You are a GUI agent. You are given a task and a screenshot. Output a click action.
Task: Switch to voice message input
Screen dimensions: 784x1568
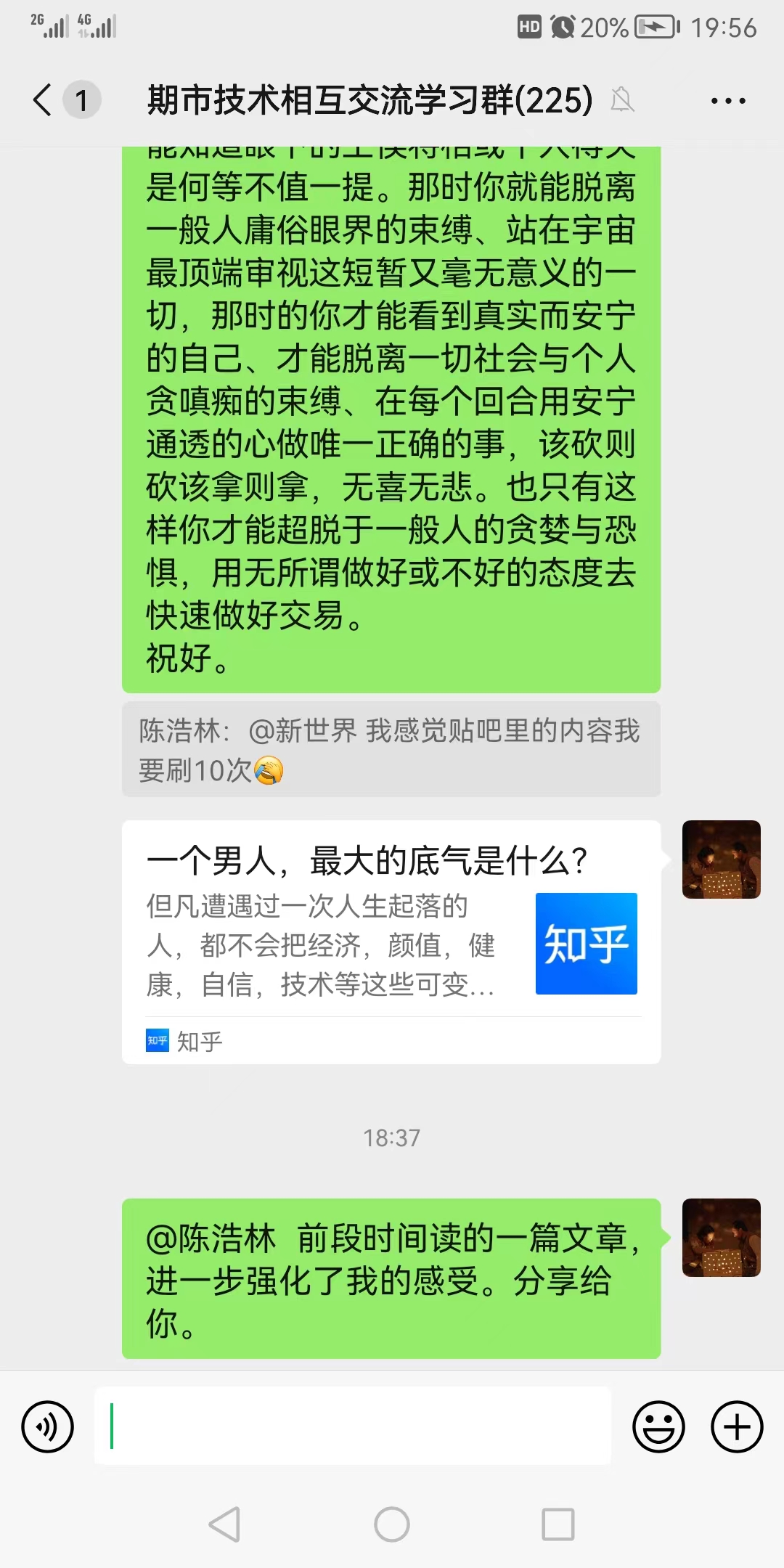coord(48,1426)
